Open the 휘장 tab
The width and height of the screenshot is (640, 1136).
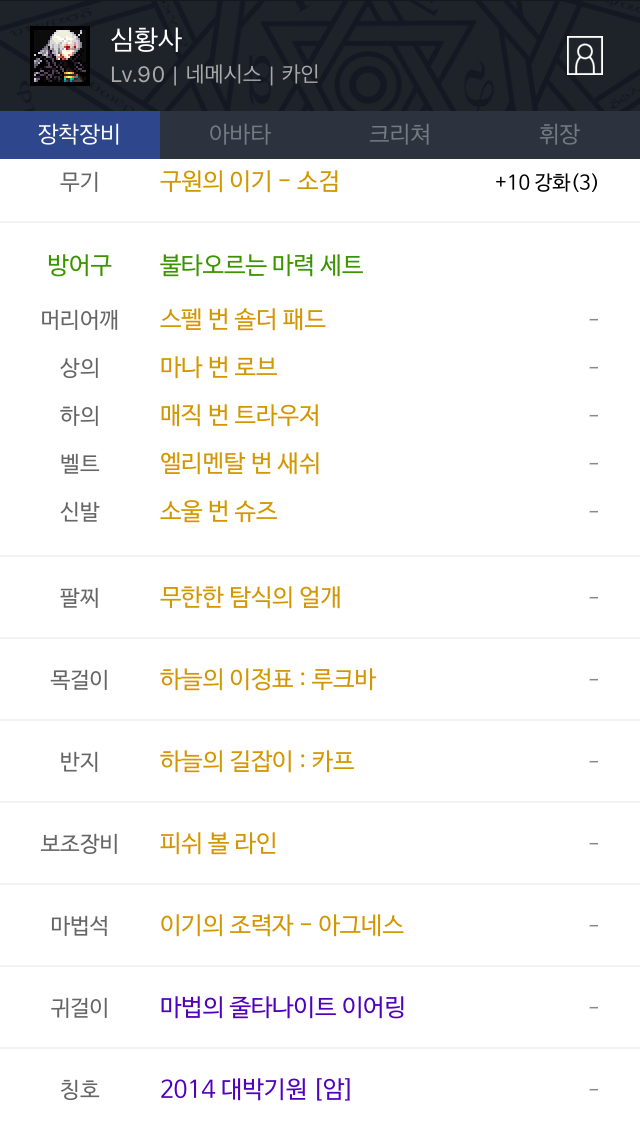point(560,134)
